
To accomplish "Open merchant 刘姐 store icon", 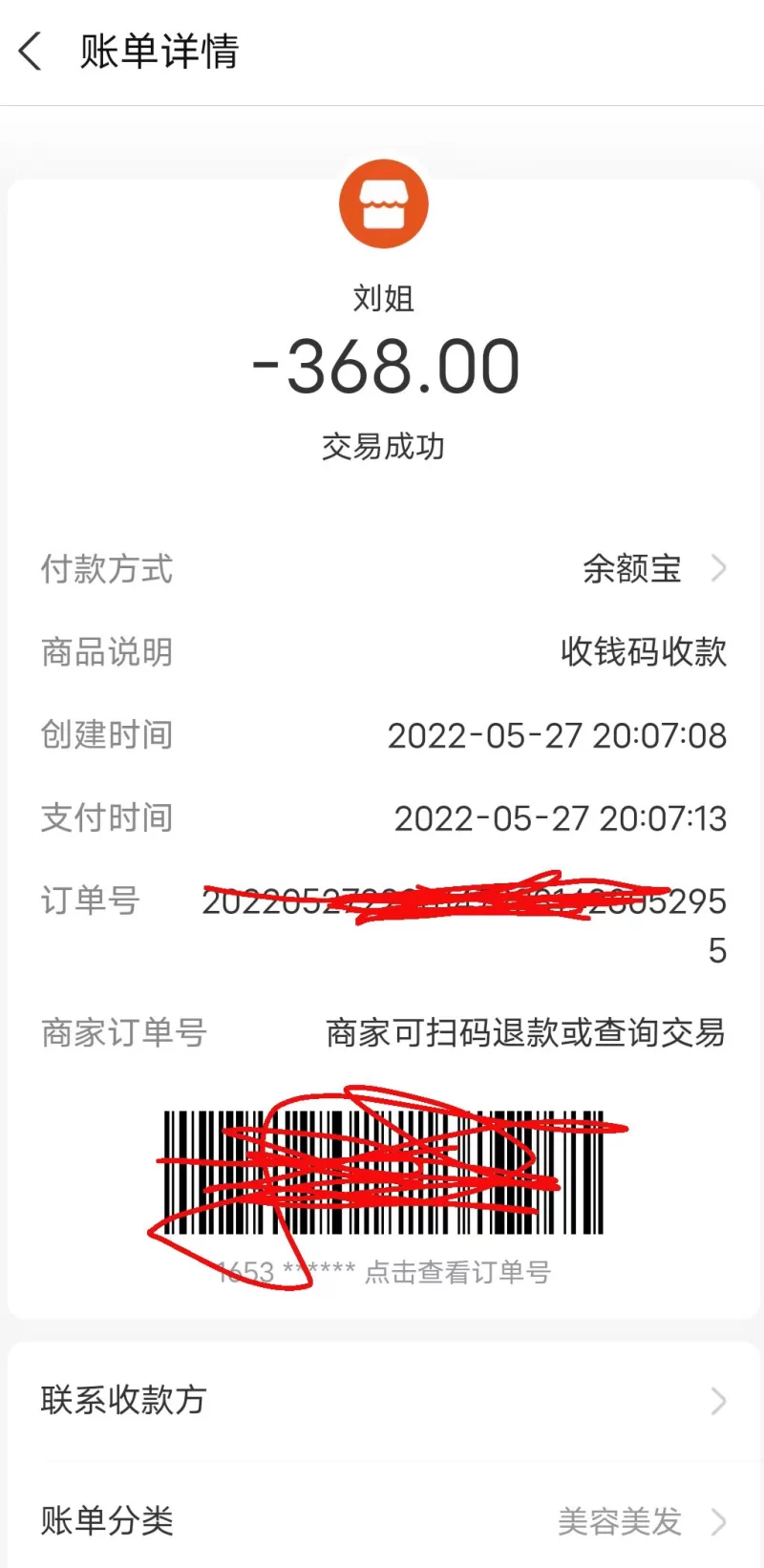I will 383,204.
